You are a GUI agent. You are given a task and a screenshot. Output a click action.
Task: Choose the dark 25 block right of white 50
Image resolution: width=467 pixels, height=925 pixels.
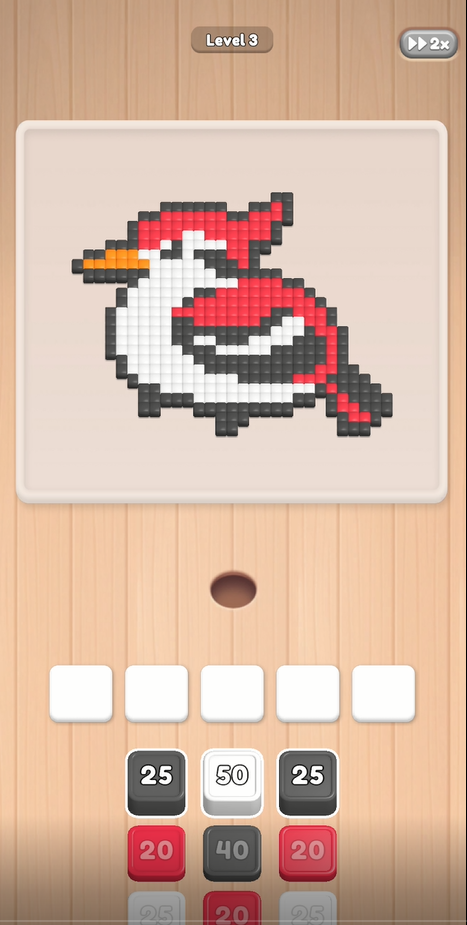pyautogui.click(x=308, y=783)
